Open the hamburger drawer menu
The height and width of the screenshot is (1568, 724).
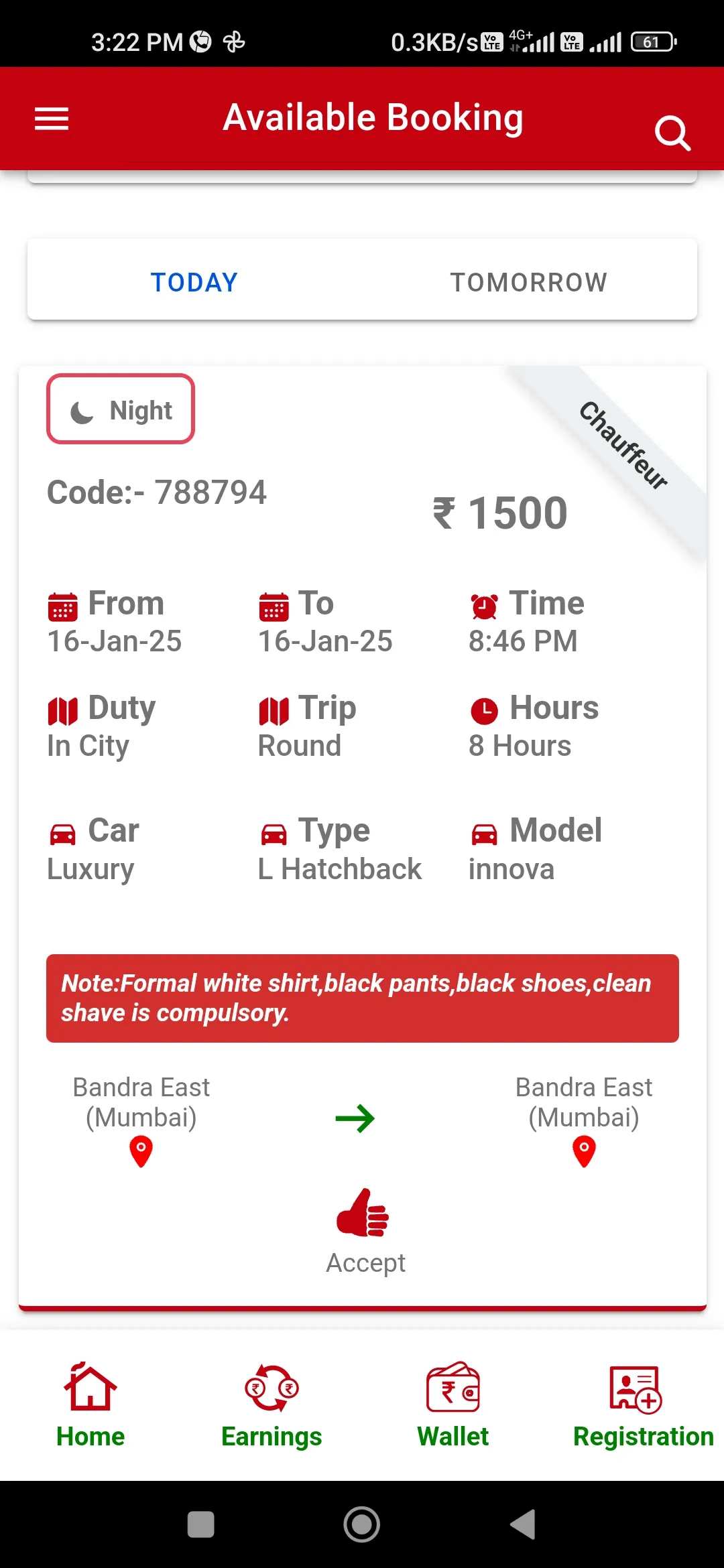click(x=52, y=119)
